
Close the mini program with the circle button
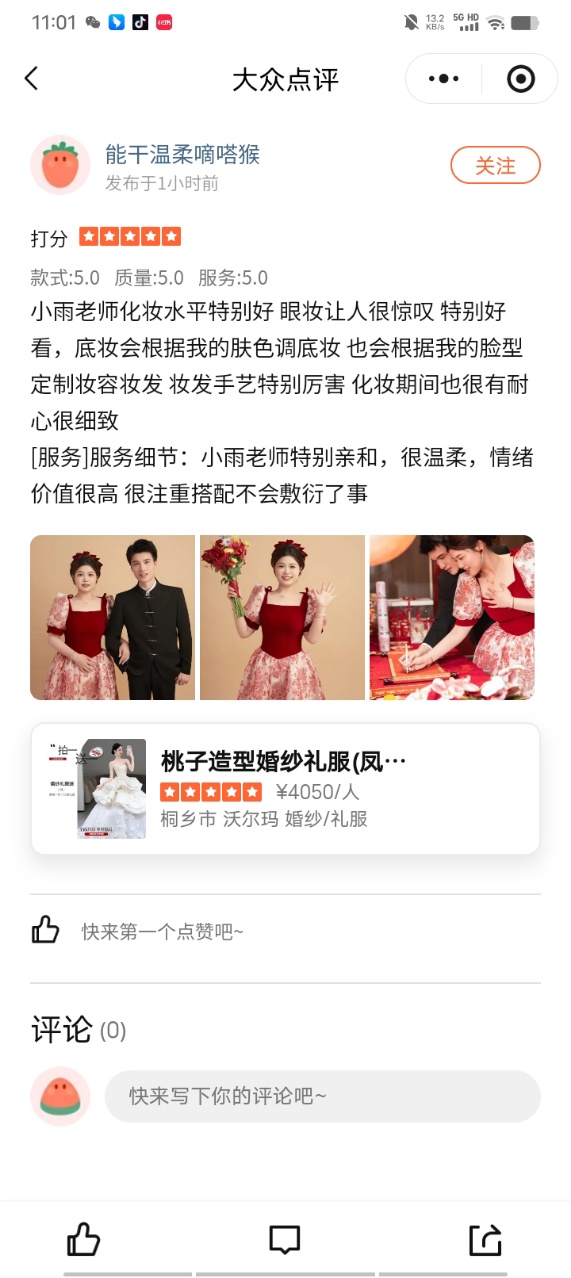point(521,79)
